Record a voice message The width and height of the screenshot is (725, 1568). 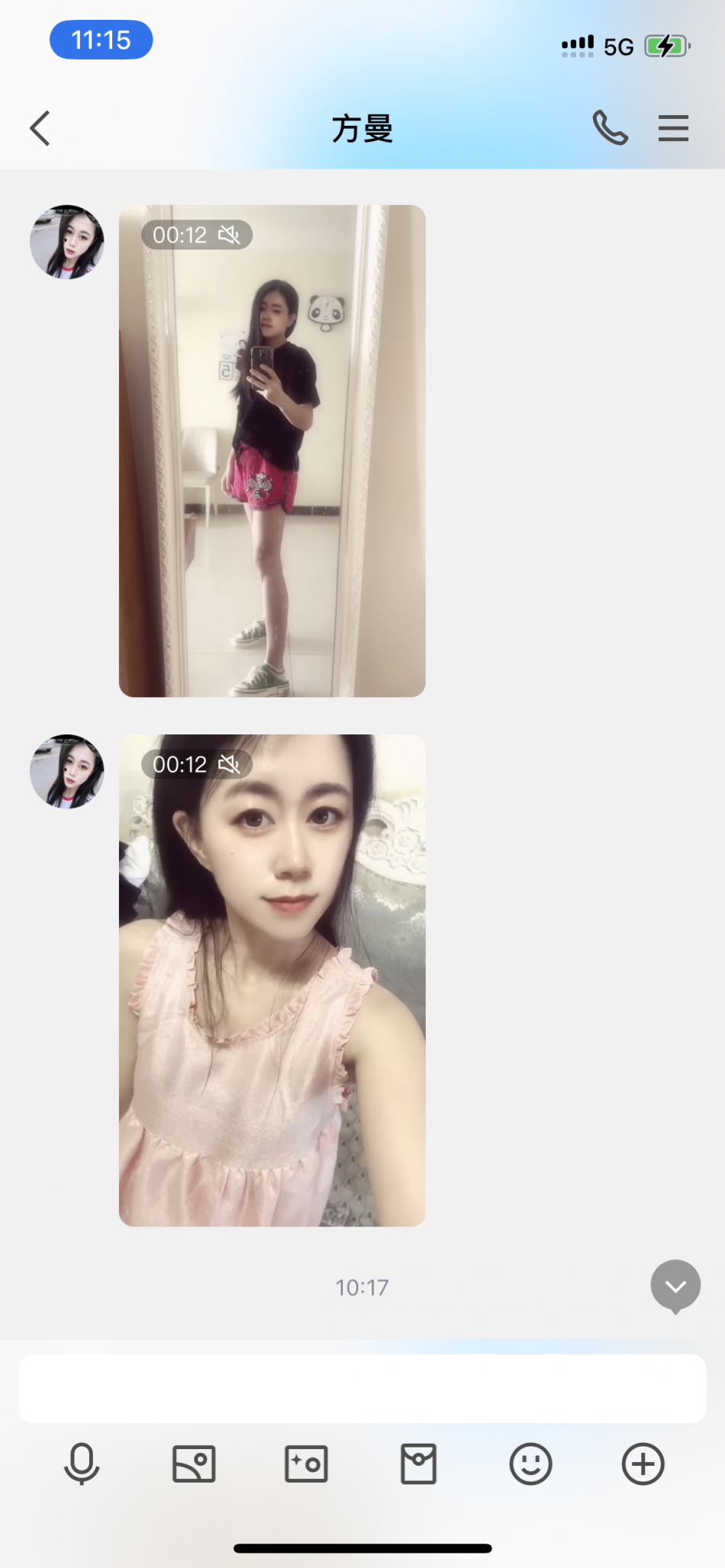pyautogui.click(x=82, y=1464)
